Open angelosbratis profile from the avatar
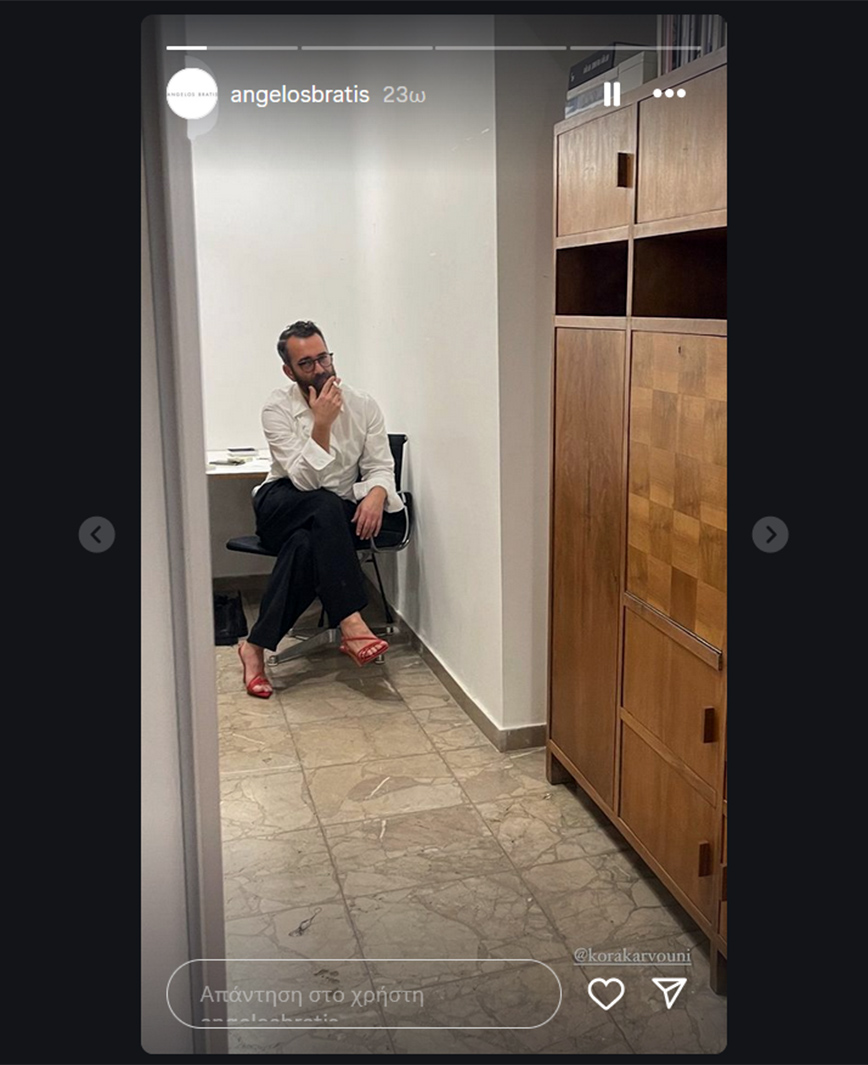 pyautogui.click(x=192, y=94)
